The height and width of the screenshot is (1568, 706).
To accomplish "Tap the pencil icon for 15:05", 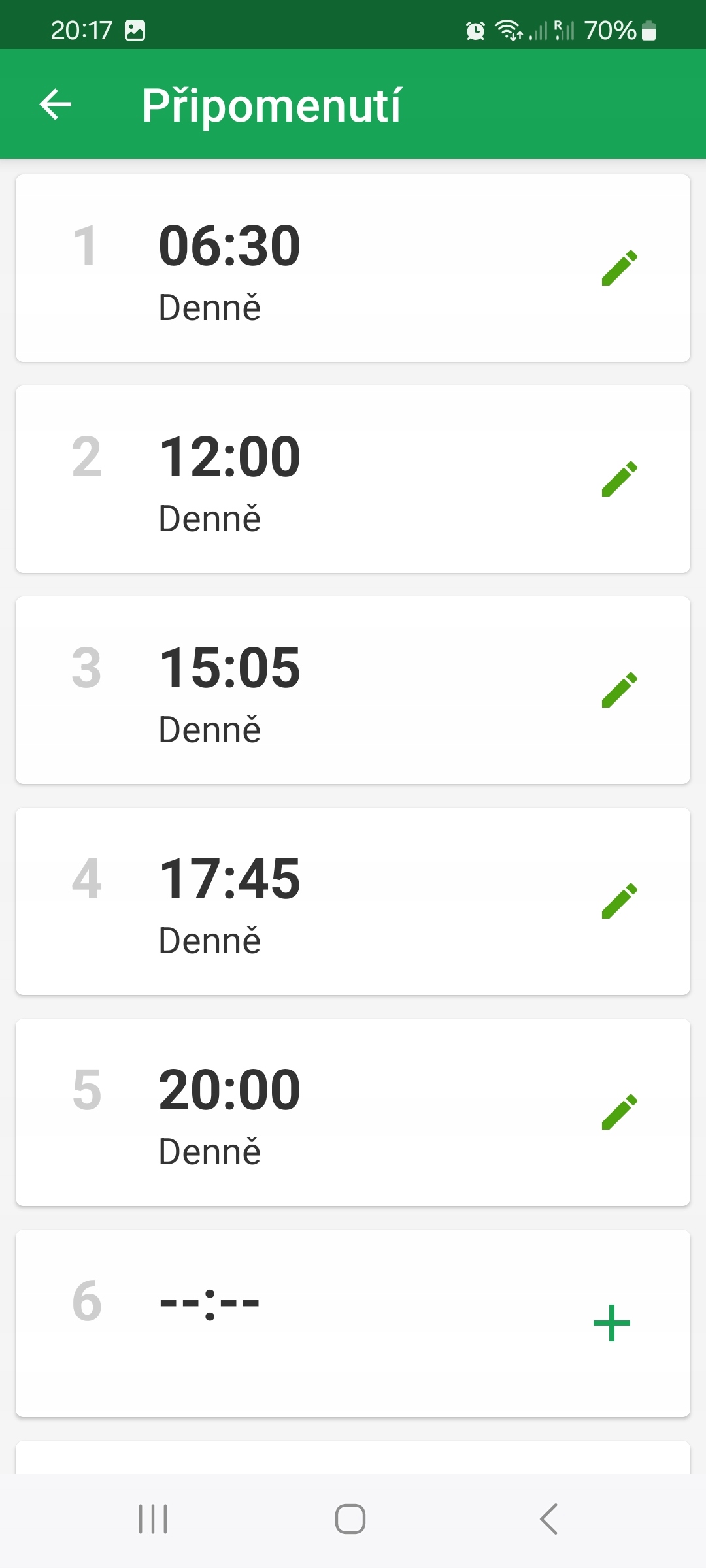I will click(619, 690).
